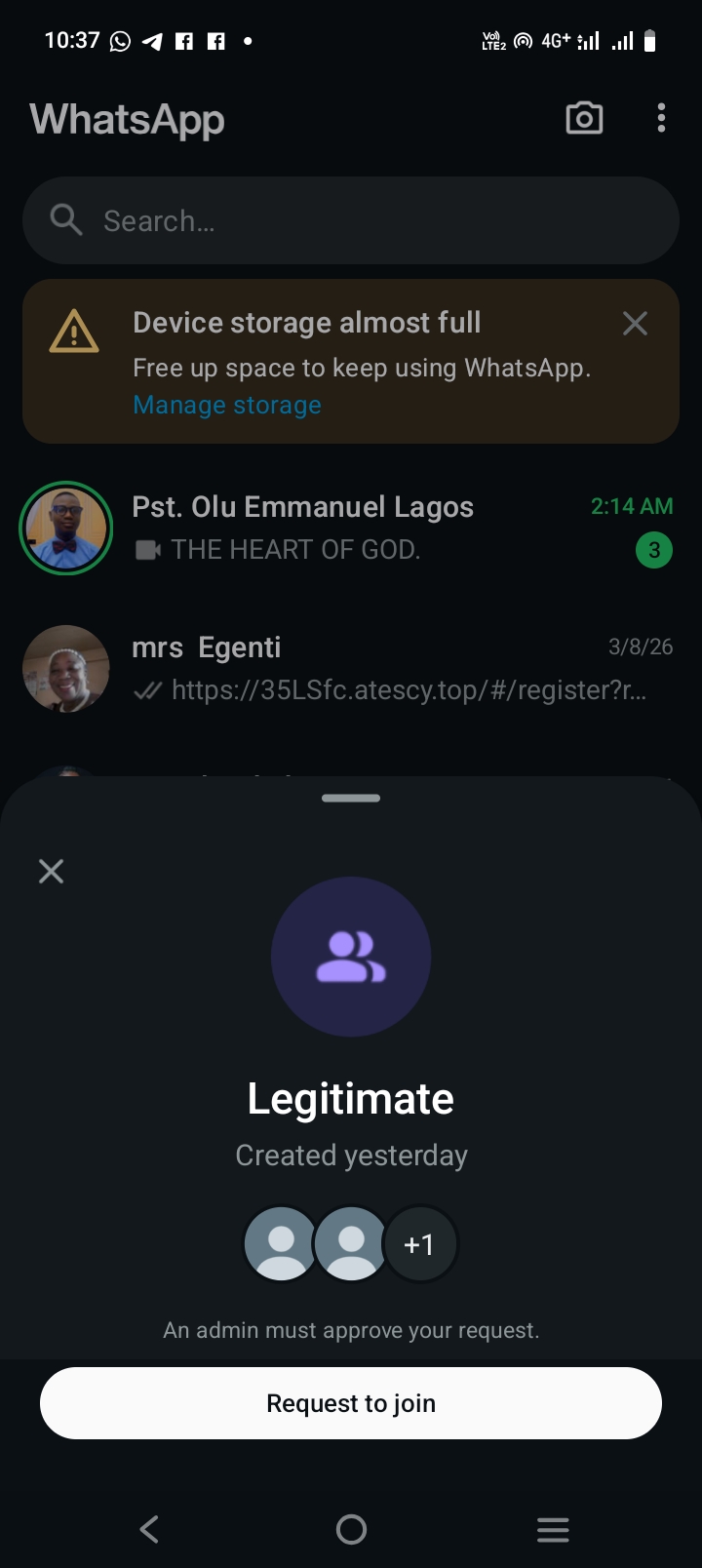
Task: View mrs Egenti's profile photo
Action: (x=66, y=668)
